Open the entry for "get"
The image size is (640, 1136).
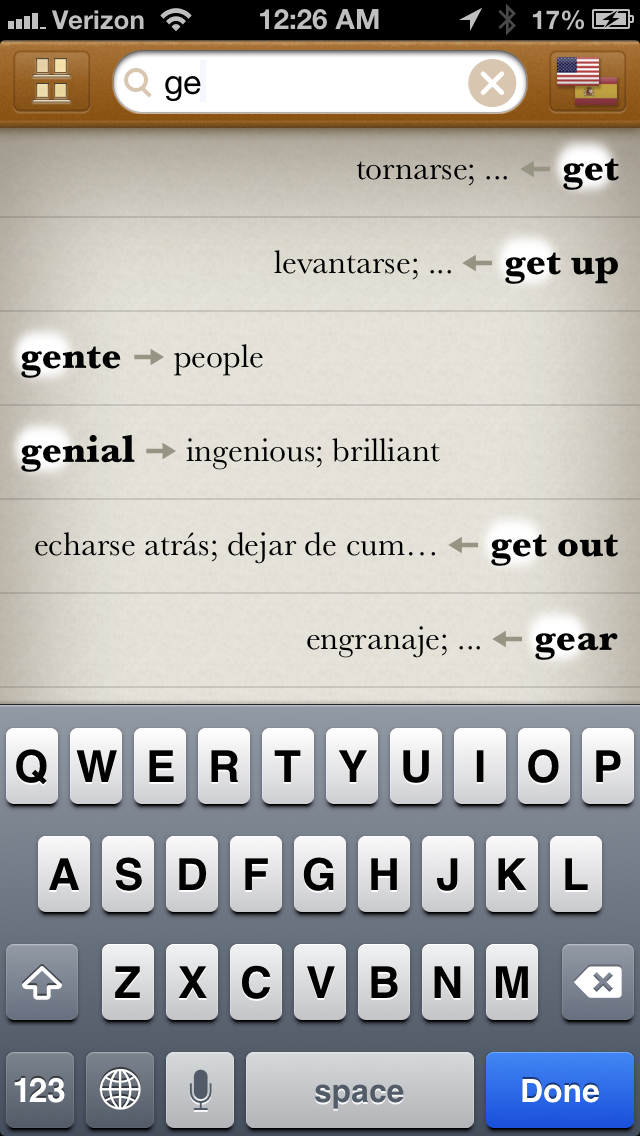(320, 171)
